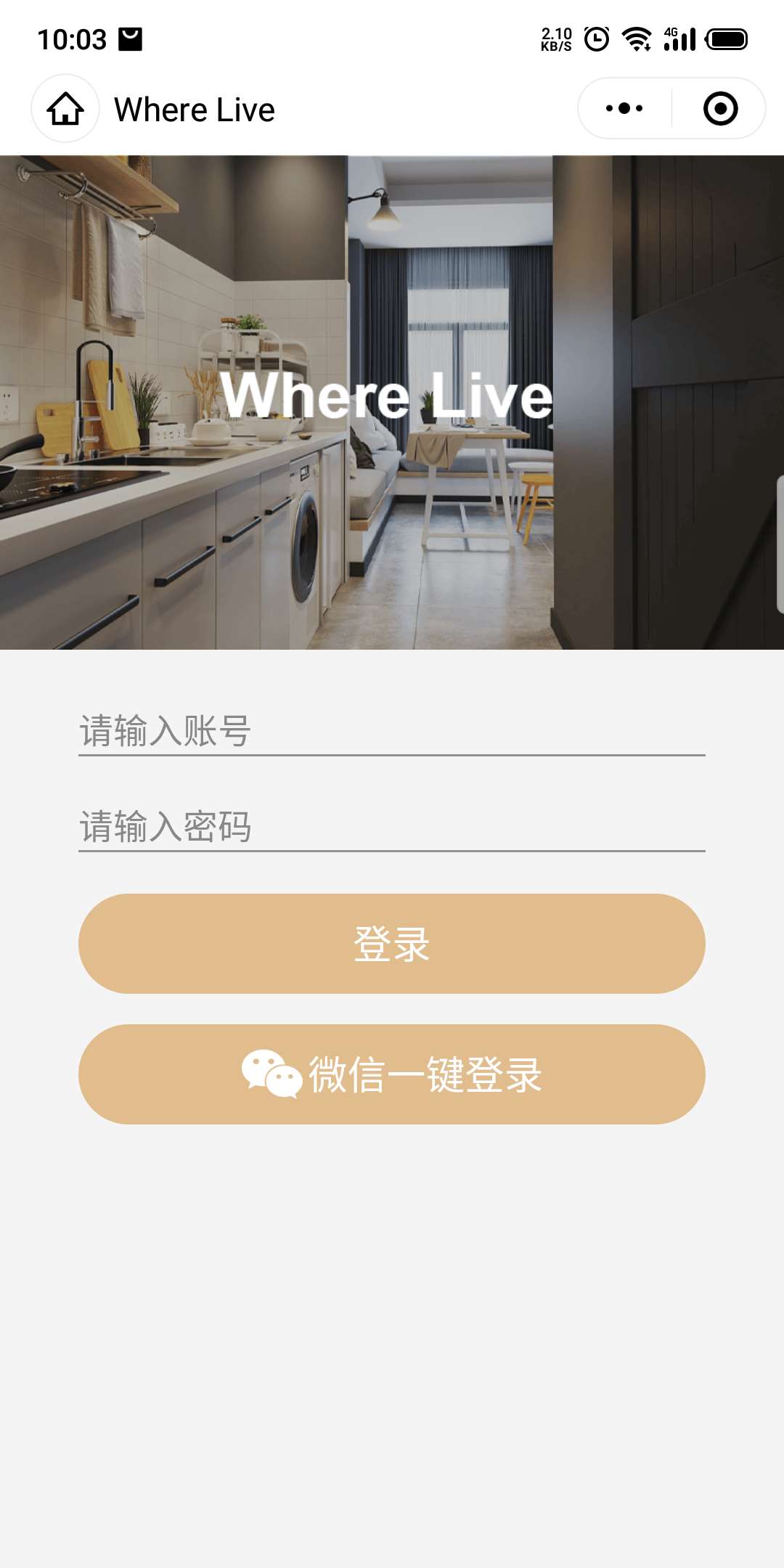Open the three-dot mini program options menu

click(623, 107)
